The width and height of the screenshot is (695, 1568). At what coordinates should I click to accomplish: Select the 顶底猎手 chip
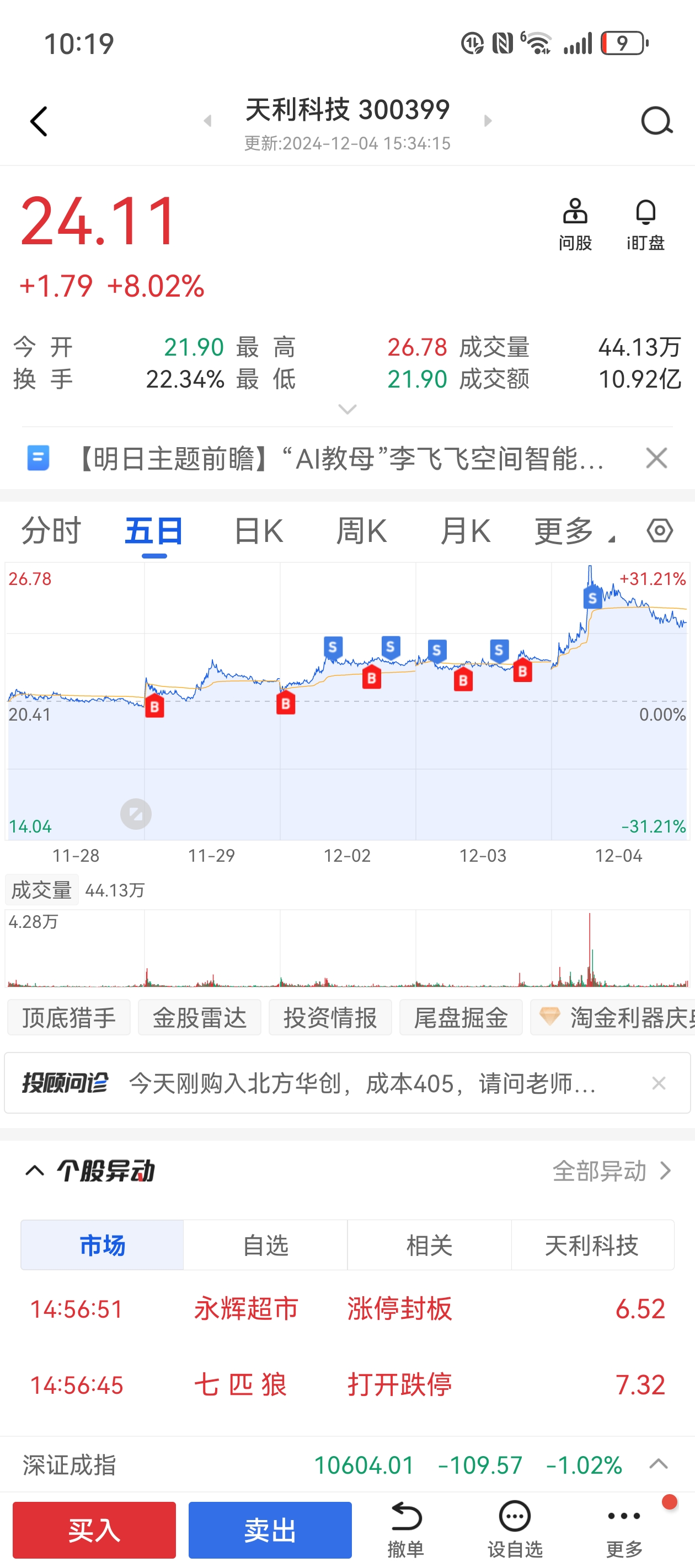click(x=69, y=1017)
